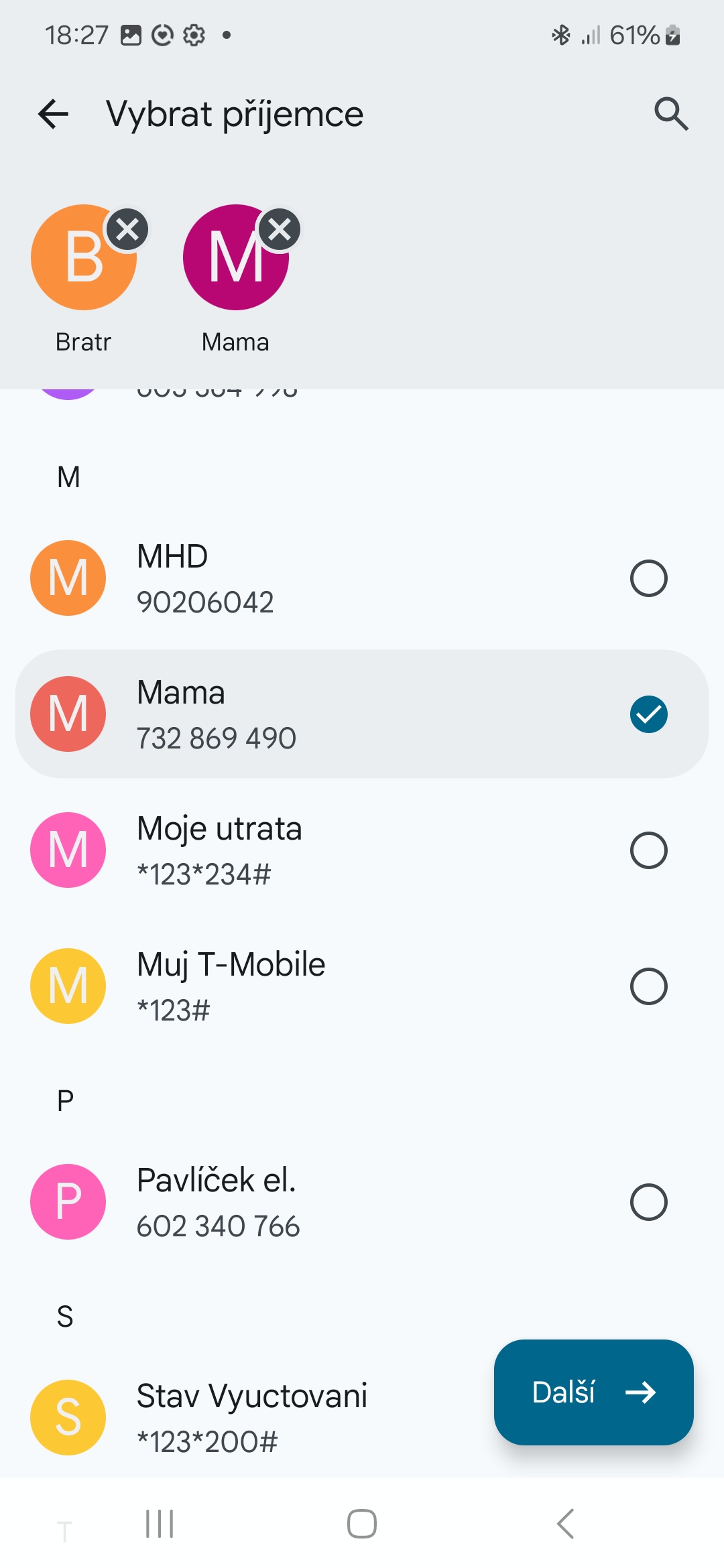Select the Muj T-Mobile contact

(x=362, y=986)
